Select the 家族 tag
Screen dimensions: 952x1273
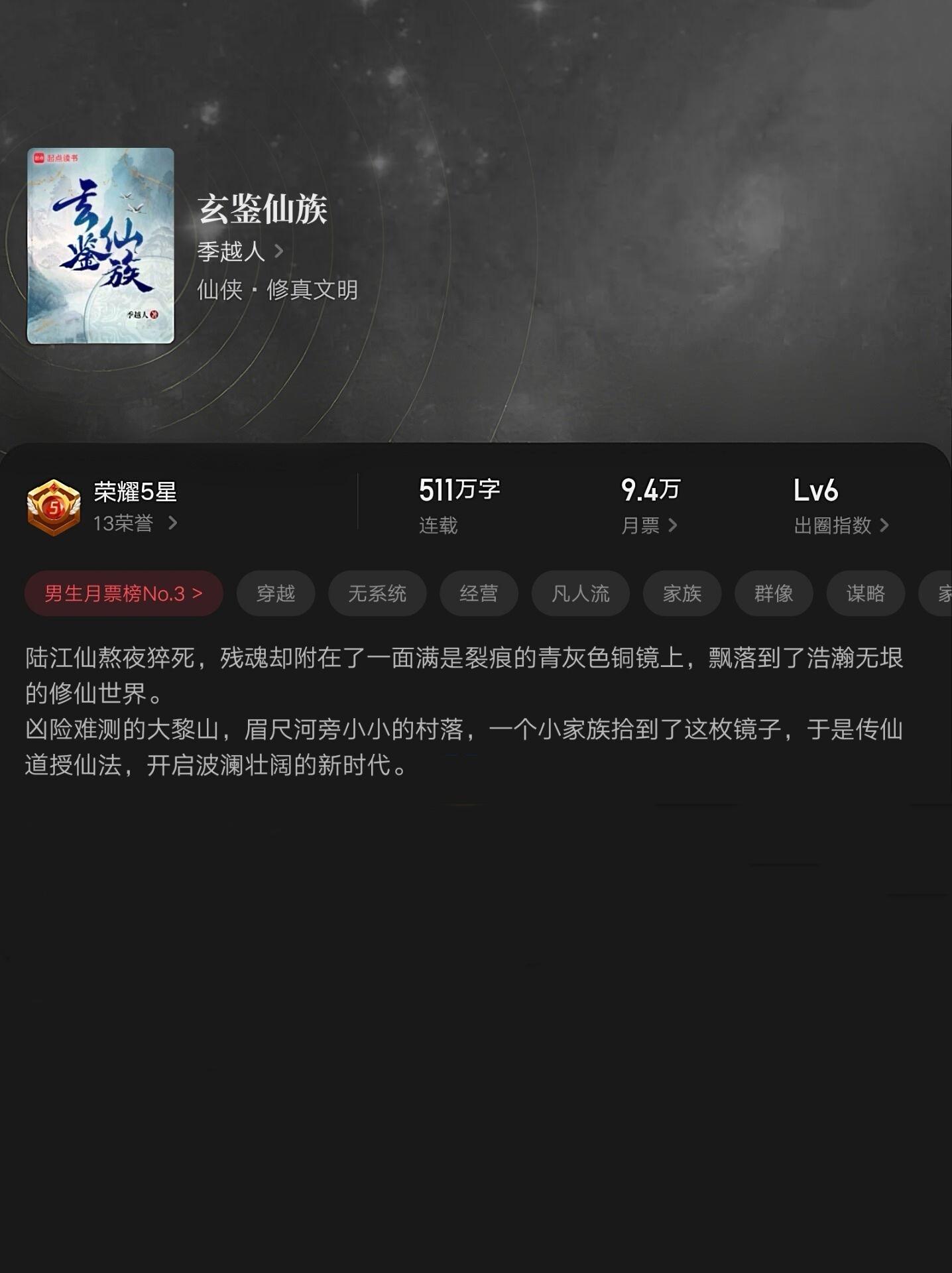(x=682, y=594)
